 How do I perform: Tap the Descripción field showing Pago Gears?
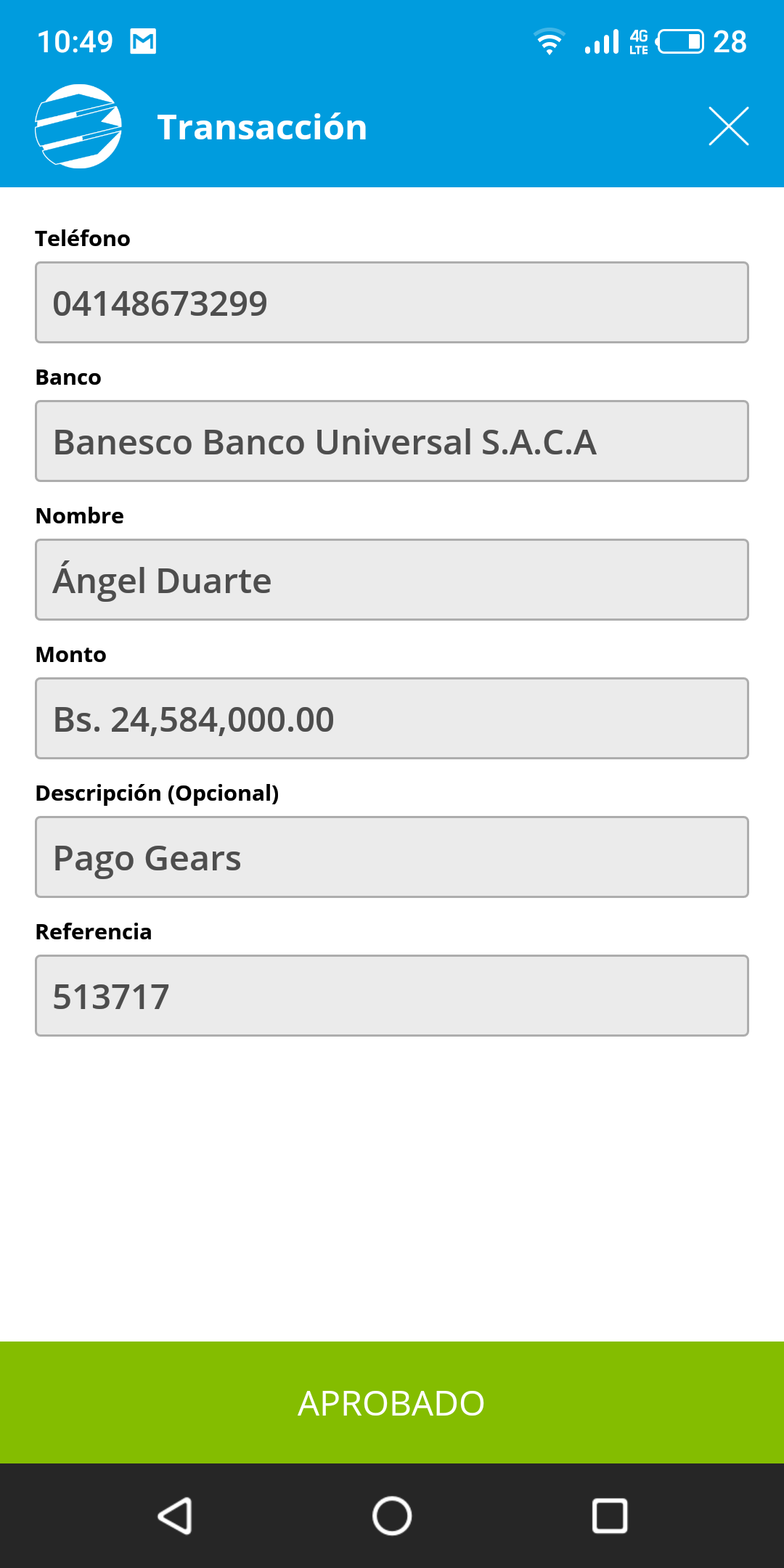coord(392,857)
